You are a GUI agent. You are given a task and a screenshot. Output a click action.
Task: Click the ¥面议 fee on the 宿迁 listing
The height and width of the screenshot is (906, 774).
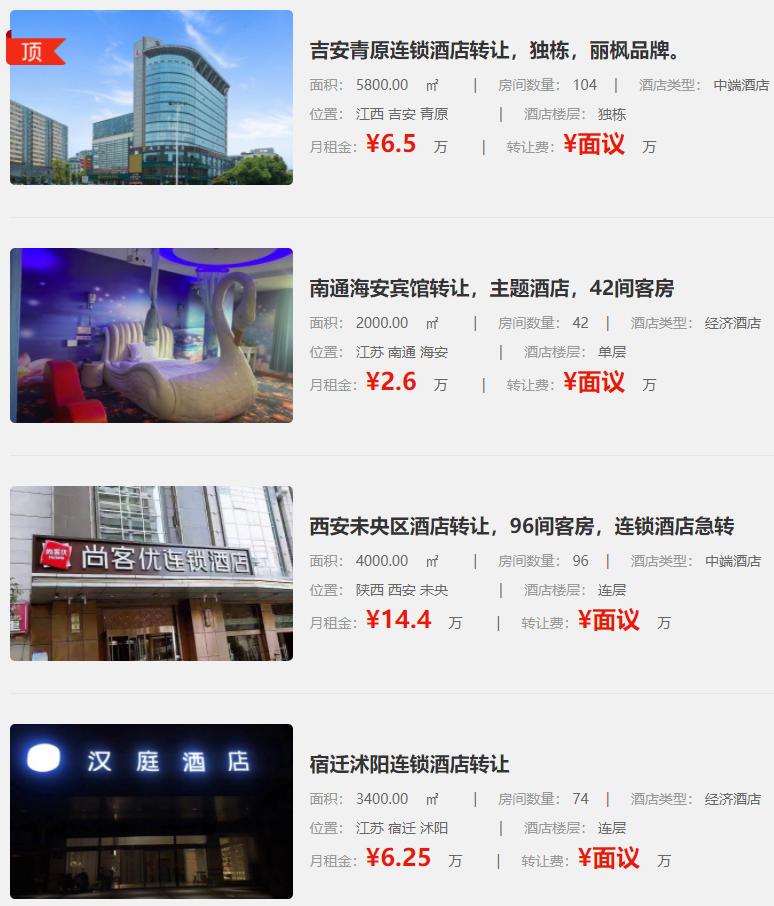(608, 858)
